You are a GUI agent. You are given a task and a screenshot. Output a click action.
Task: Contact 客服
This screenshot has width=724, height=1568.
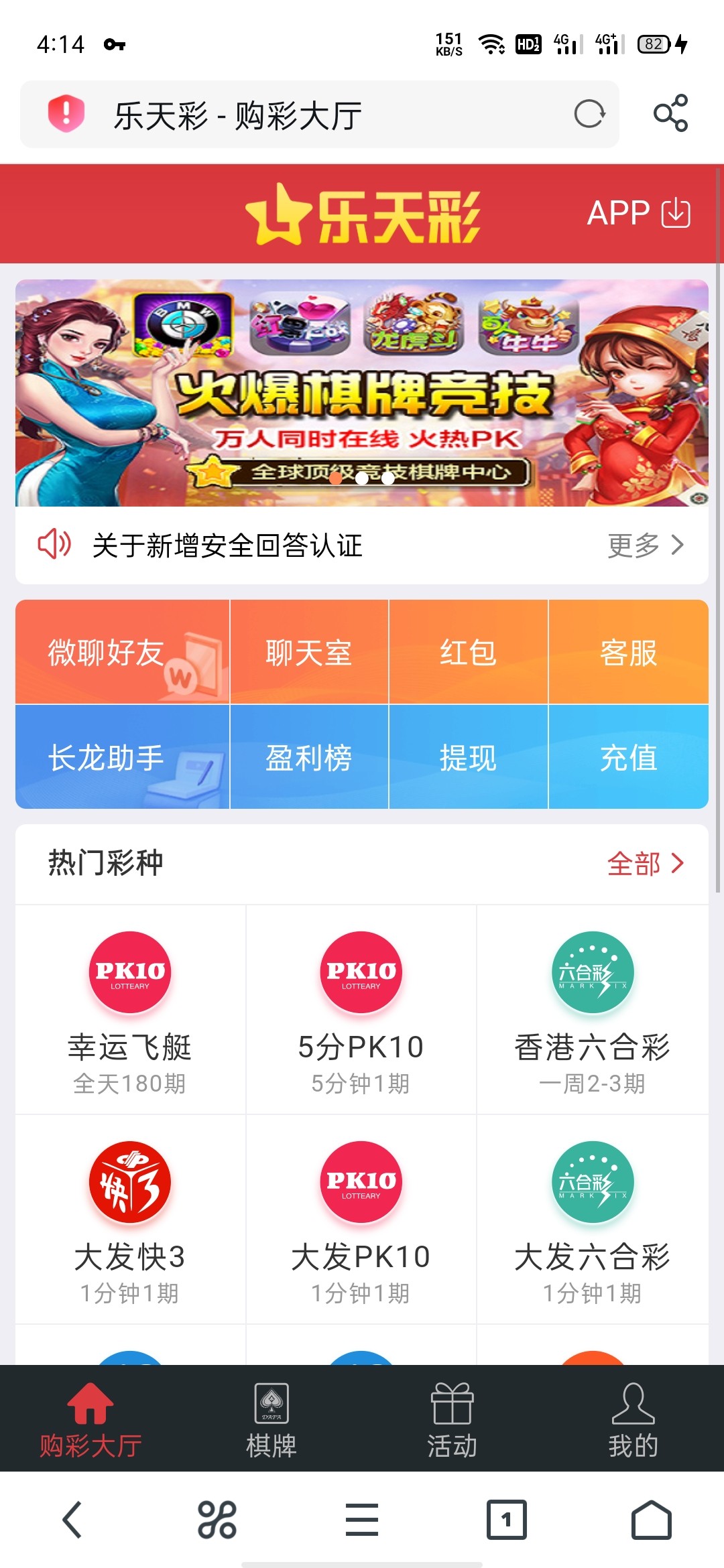[x=628, y=653]
